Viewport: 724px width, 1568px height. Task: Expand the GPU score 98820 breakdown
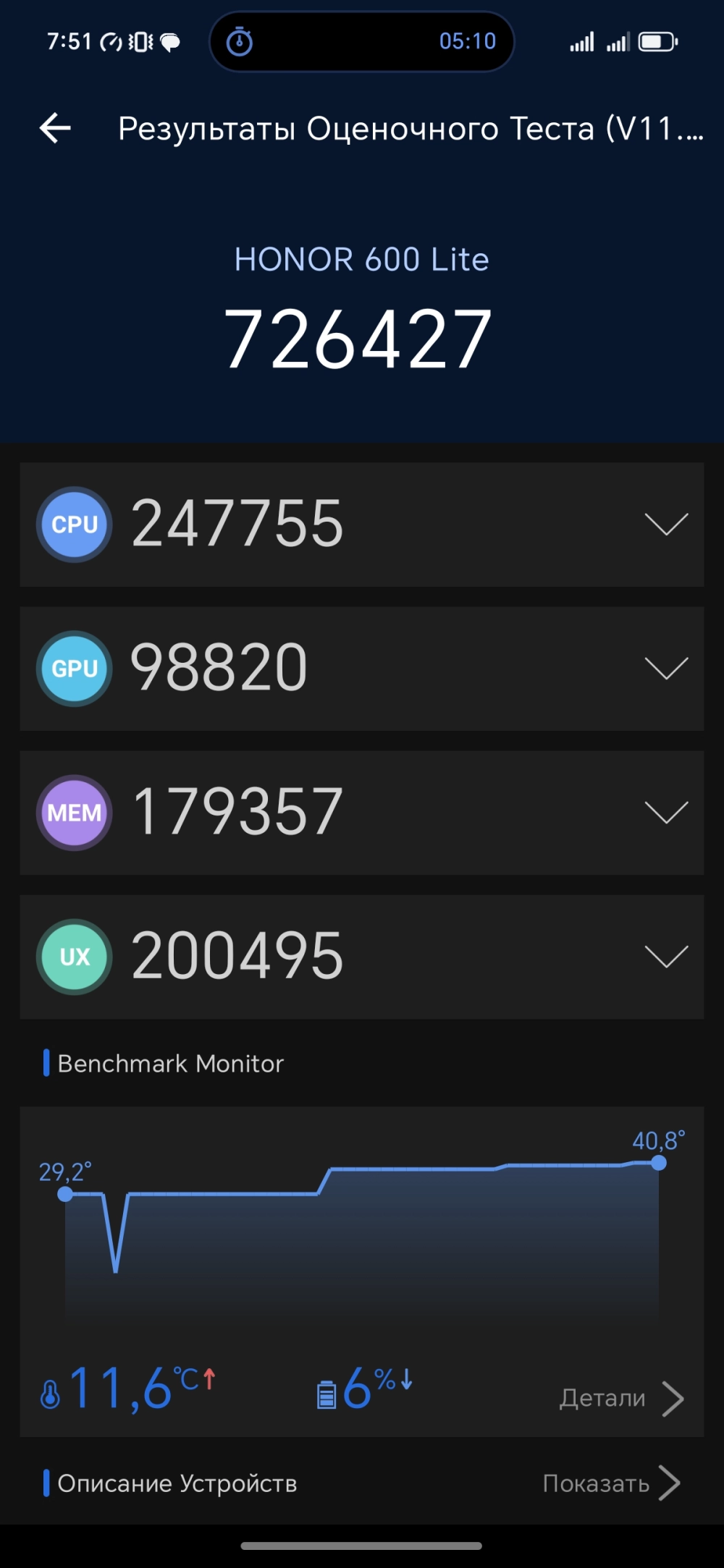665,668
